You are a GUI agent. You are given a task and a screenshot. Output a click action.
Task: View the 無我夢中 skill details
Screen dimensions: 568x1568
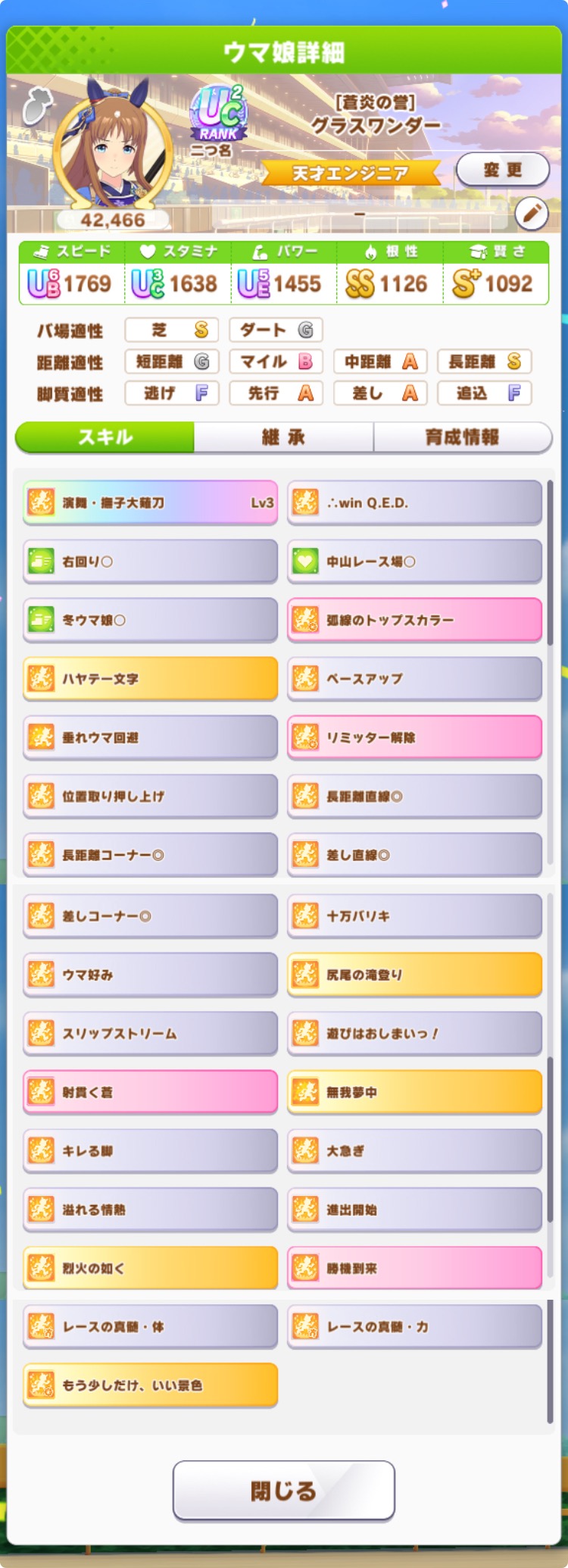(x=414, y=1092)
